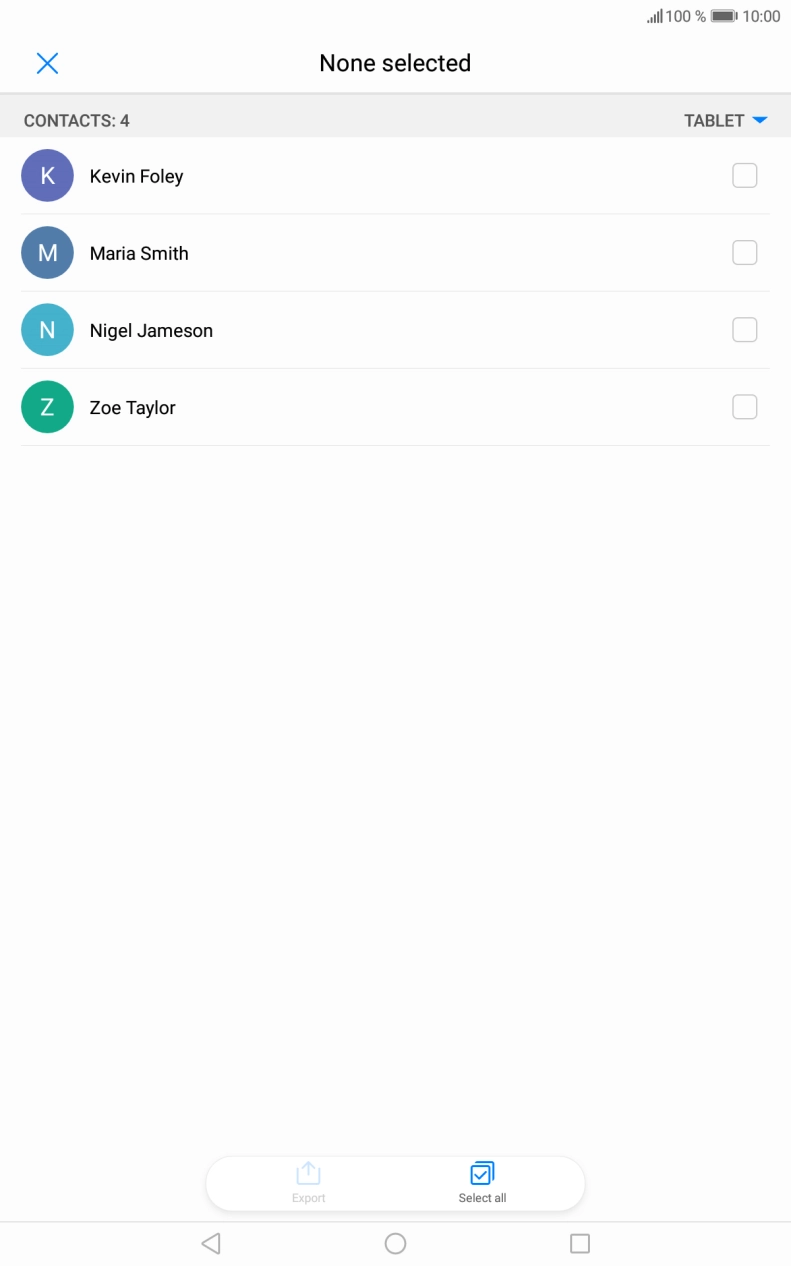Tap the Export share icon
Viewport: 791px width, 1266px height.
pos(308,1173)
